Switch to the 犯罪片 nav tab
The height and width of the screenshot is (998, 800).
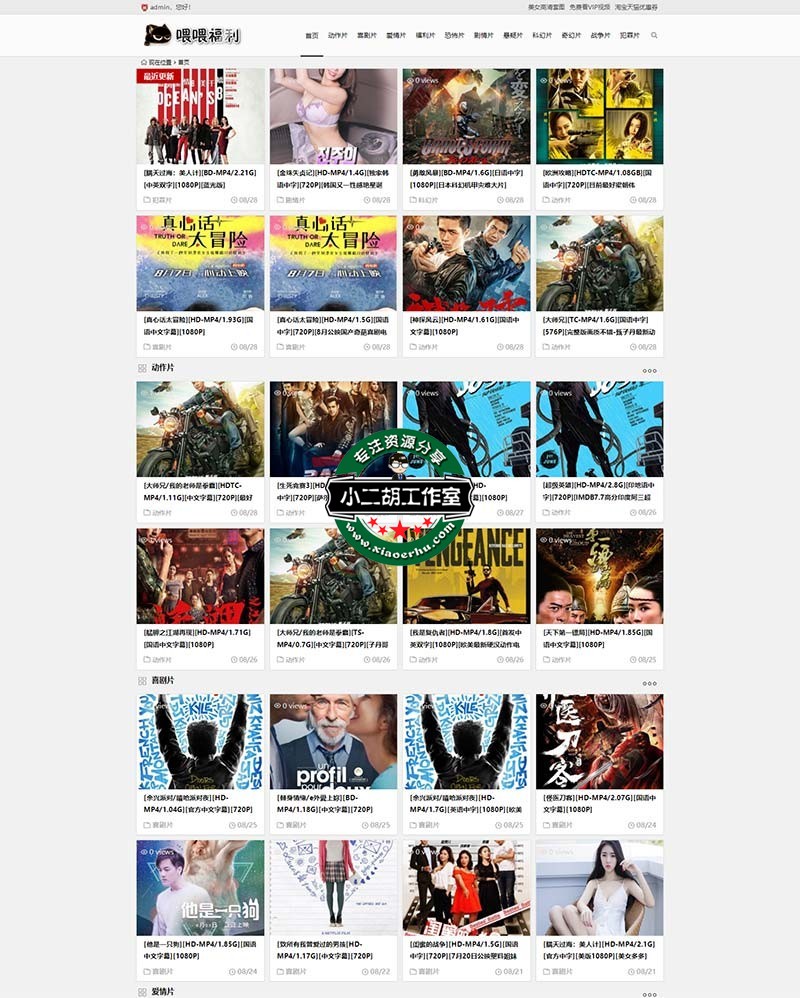(629, 35)
